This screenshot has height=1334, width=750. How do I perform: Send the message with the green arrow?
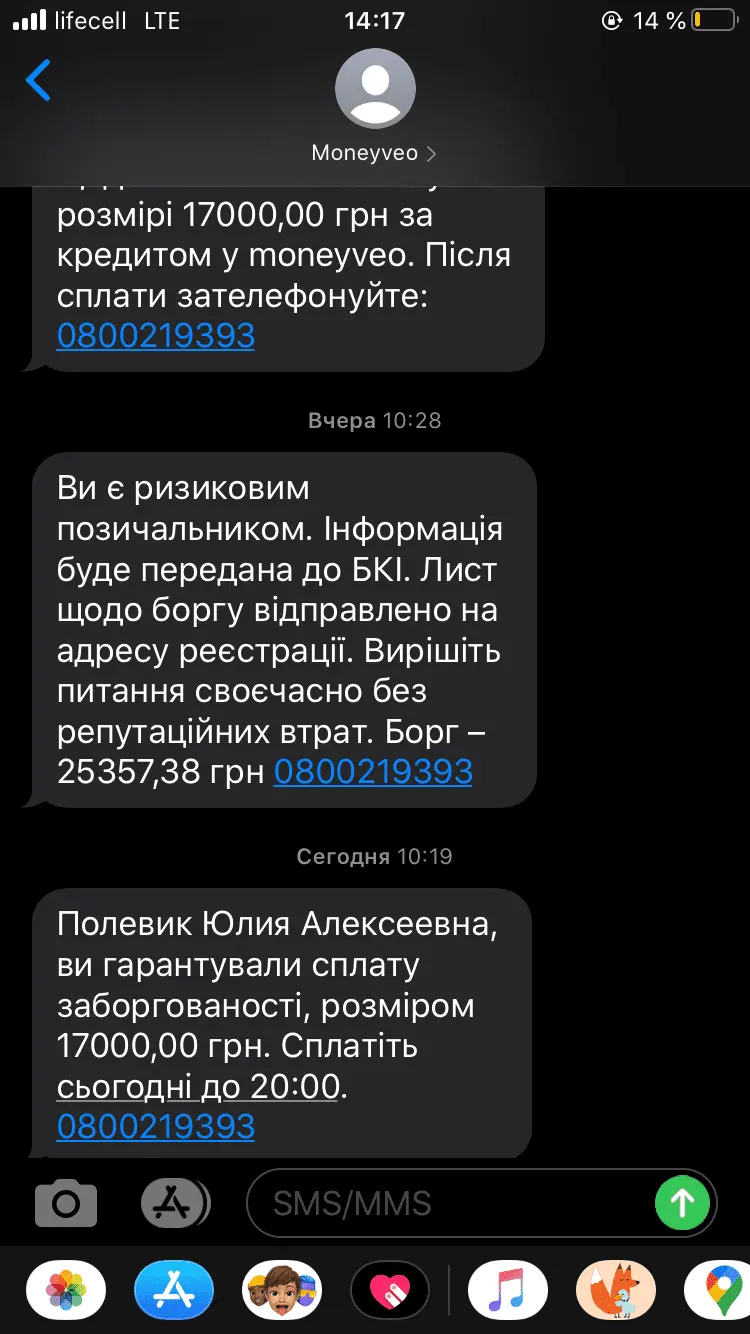coord(682,1203)
